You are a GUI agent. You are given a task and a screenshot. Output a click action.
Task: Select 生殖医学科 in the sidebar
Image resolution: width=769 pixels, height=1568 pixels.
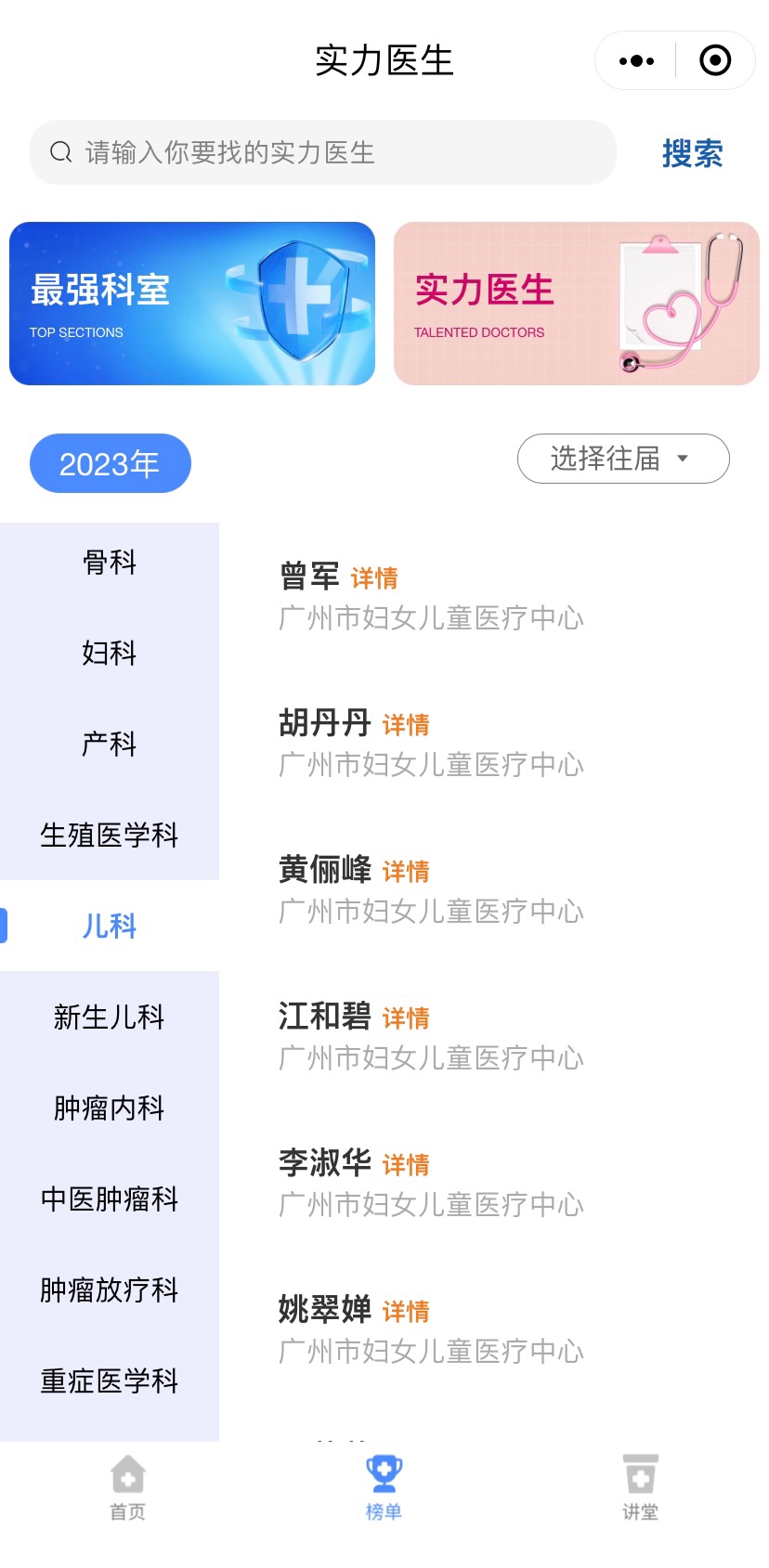(x=110, y=836)
